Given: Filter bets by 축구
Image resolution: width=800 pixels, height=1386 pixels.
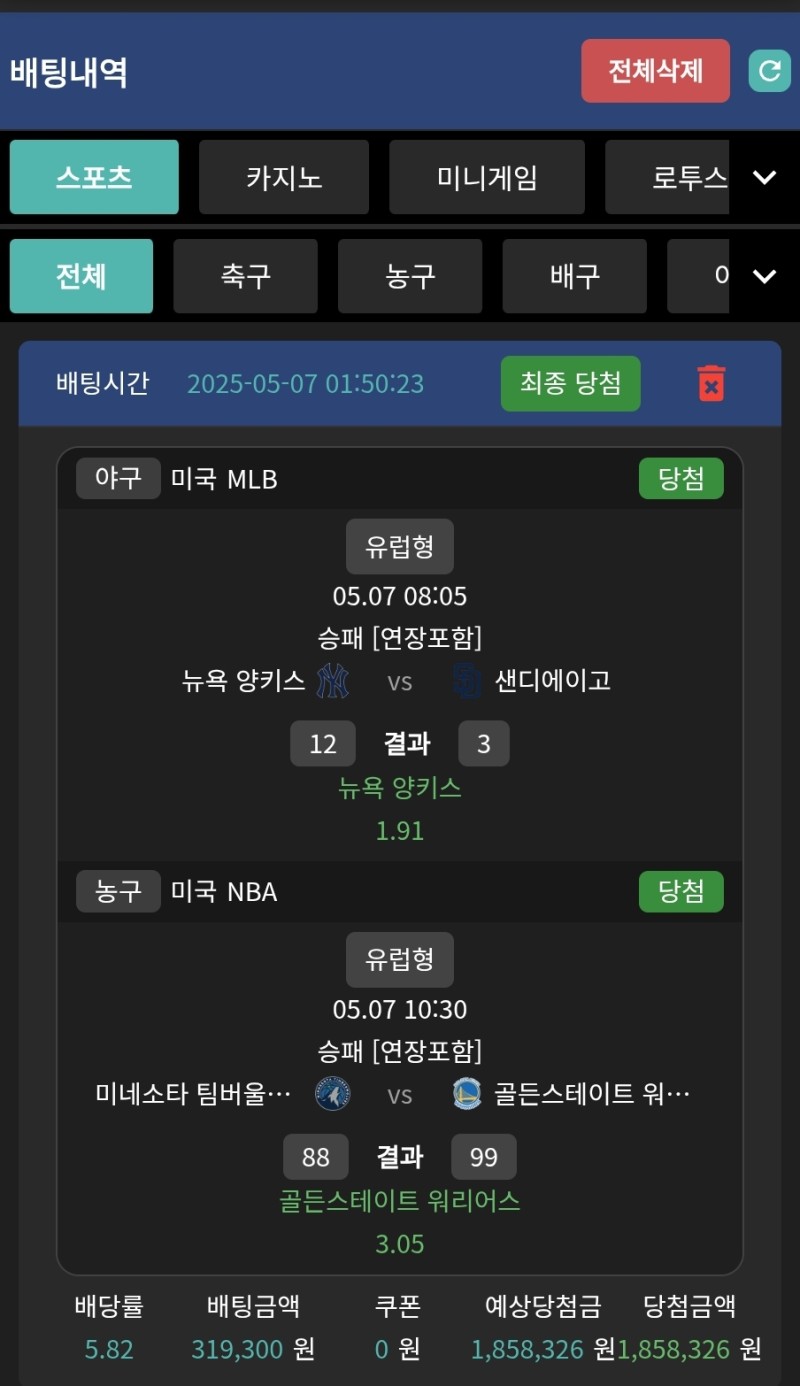Looking at the screenshot, I should 245,276.
